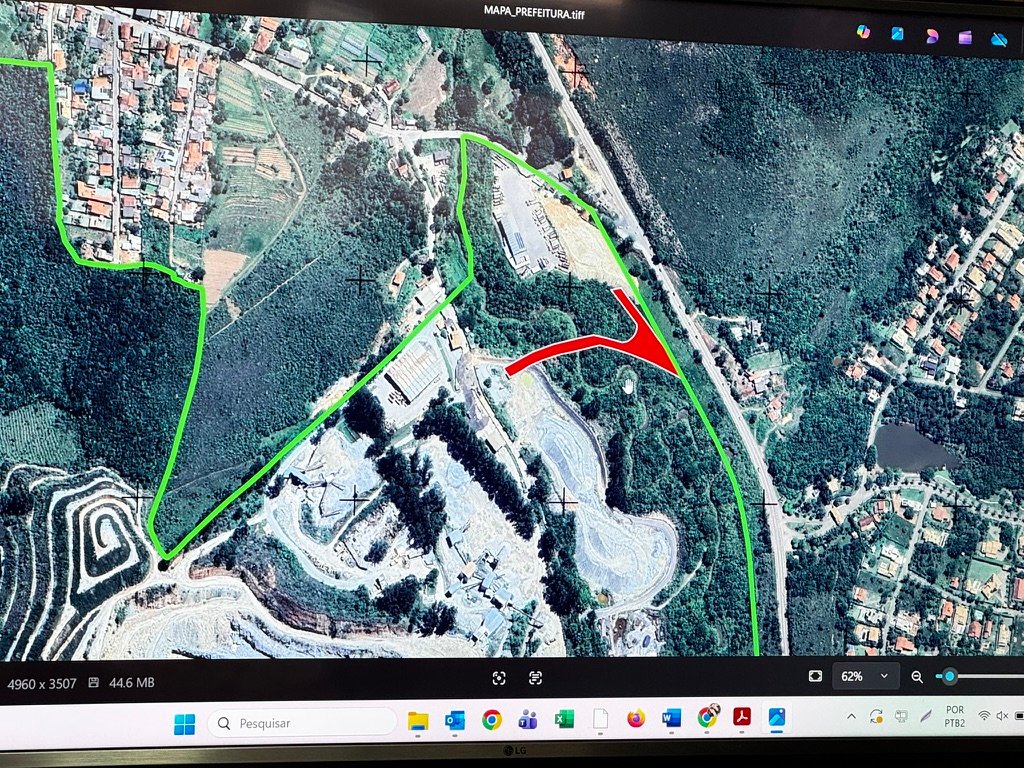Open File Explorer from the taskbar
Screen dimensions: 1024x768
(x=418, y=720)
